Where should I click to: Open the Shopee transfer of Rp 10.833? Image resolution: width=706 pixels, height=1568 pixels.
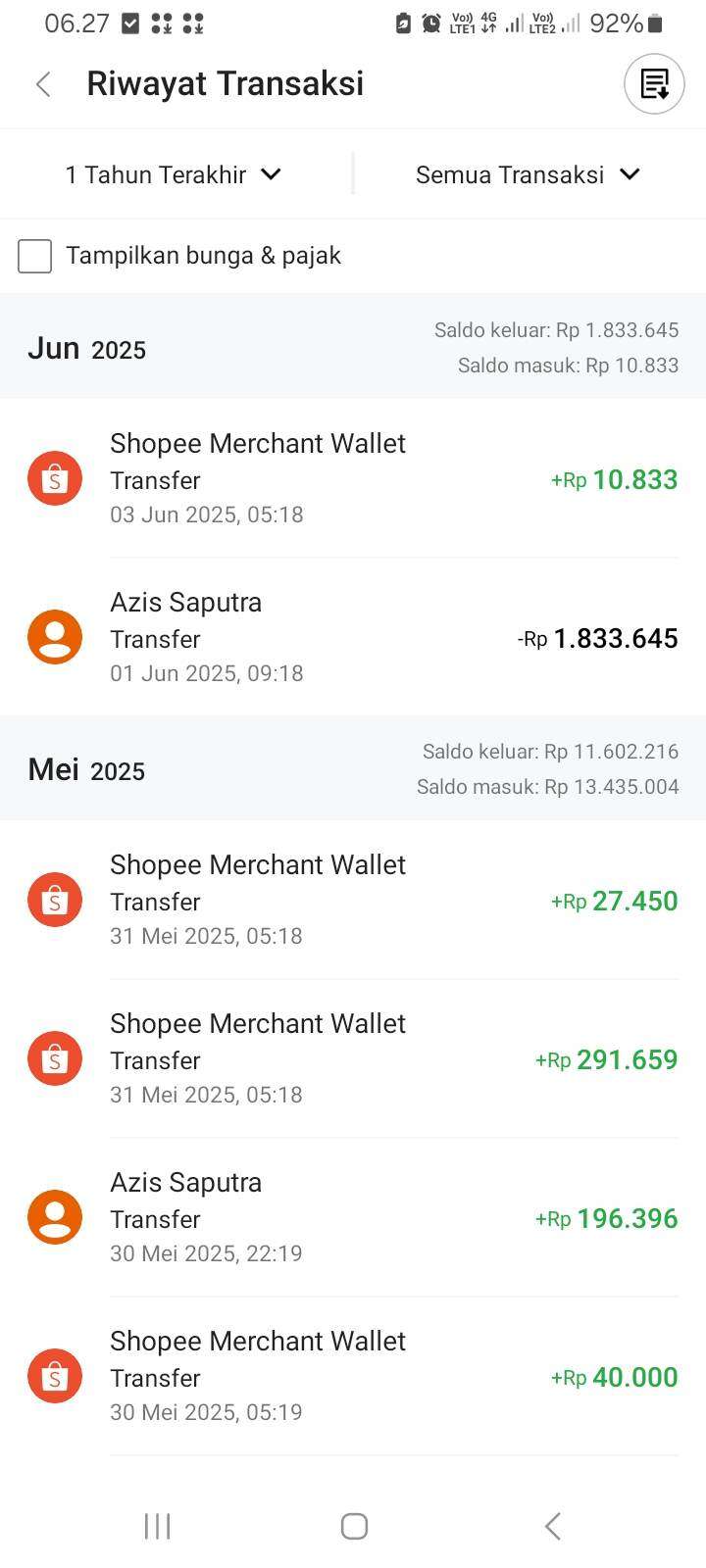353,478
